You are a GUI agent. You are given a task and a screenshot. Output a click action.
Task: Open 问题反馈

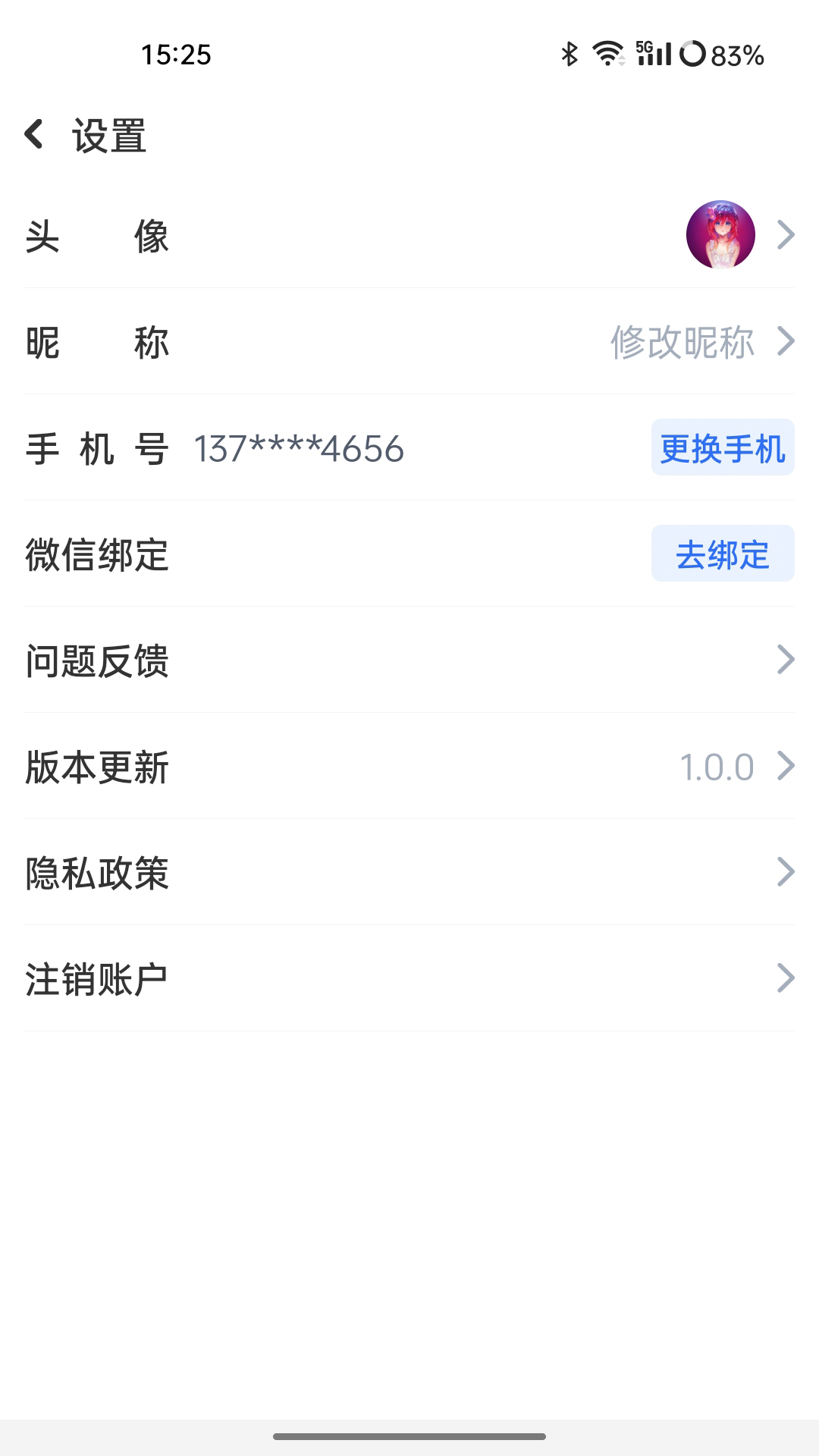409,660
